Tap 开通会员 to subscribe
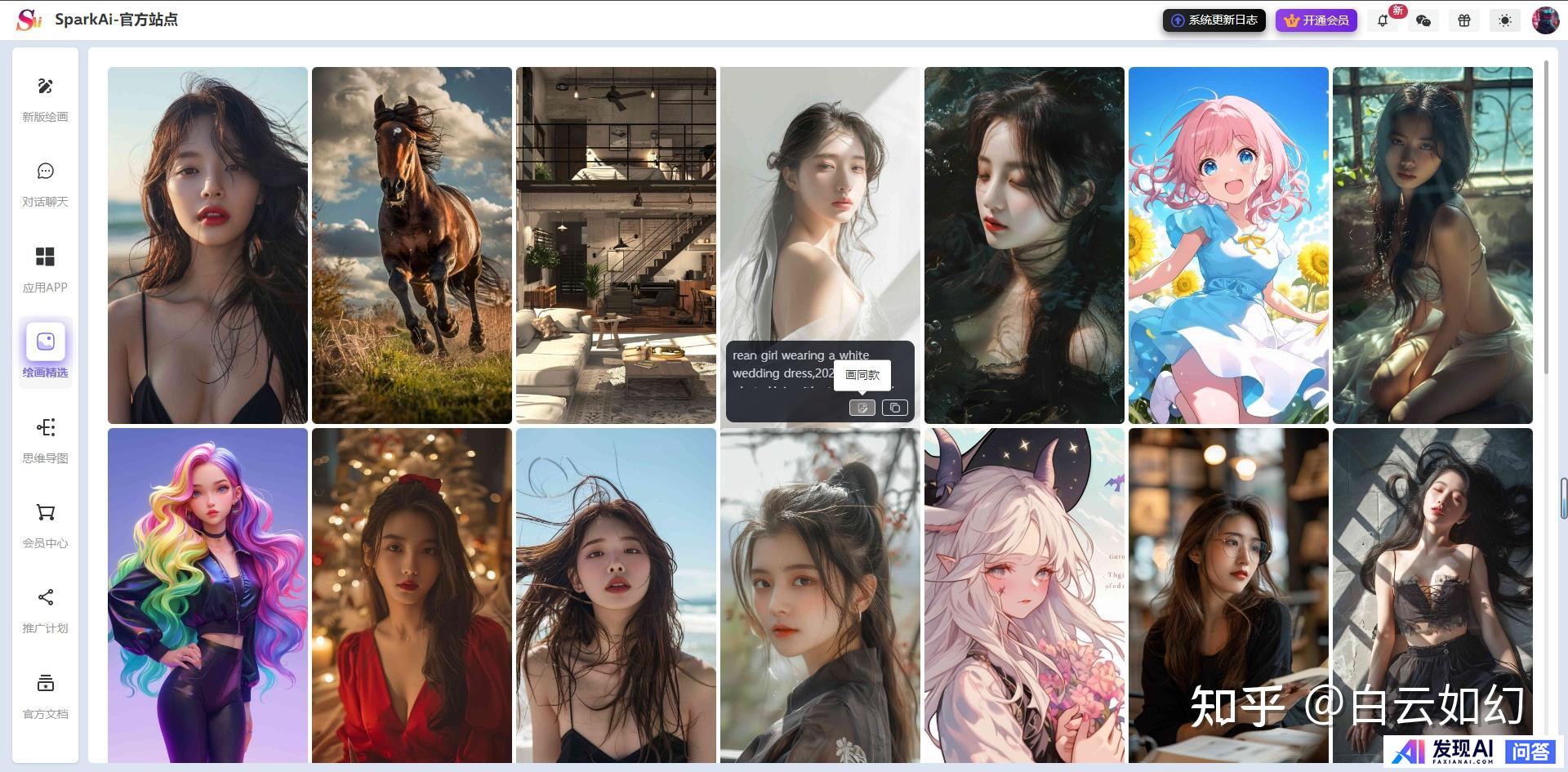1568x772 pixels. click(x=1316, y=20)
